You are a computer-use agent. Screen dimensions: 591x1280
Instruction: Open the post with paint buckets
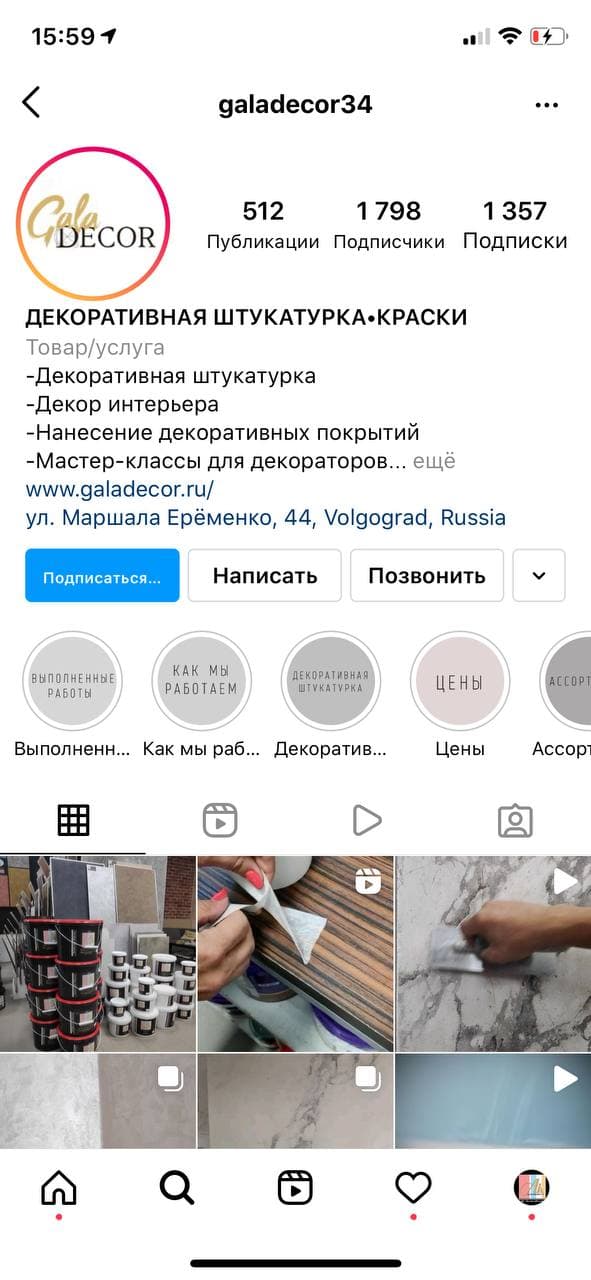[97, 953]
